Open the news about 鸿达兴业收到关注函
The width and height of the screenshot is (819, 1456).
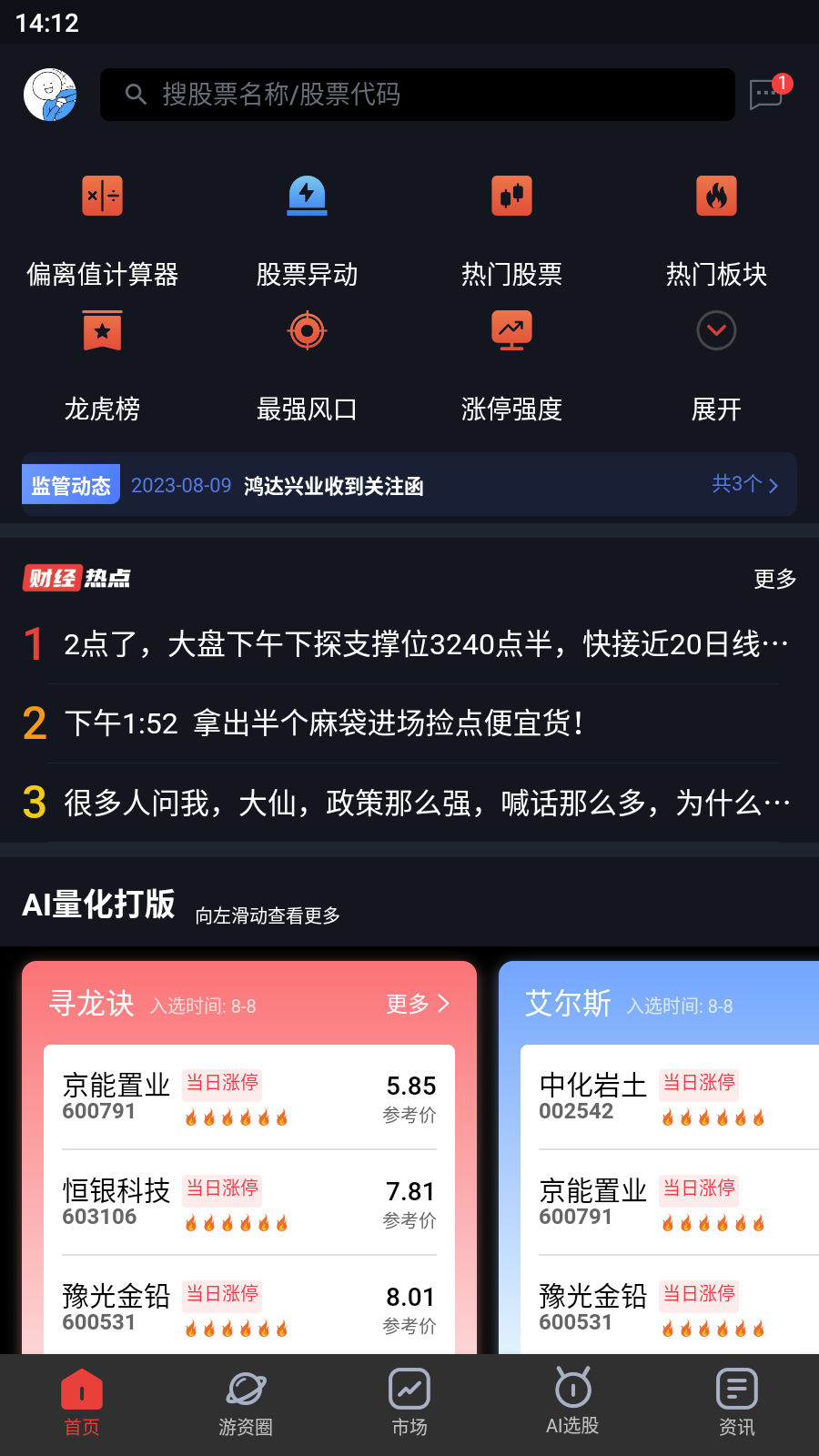335,486
